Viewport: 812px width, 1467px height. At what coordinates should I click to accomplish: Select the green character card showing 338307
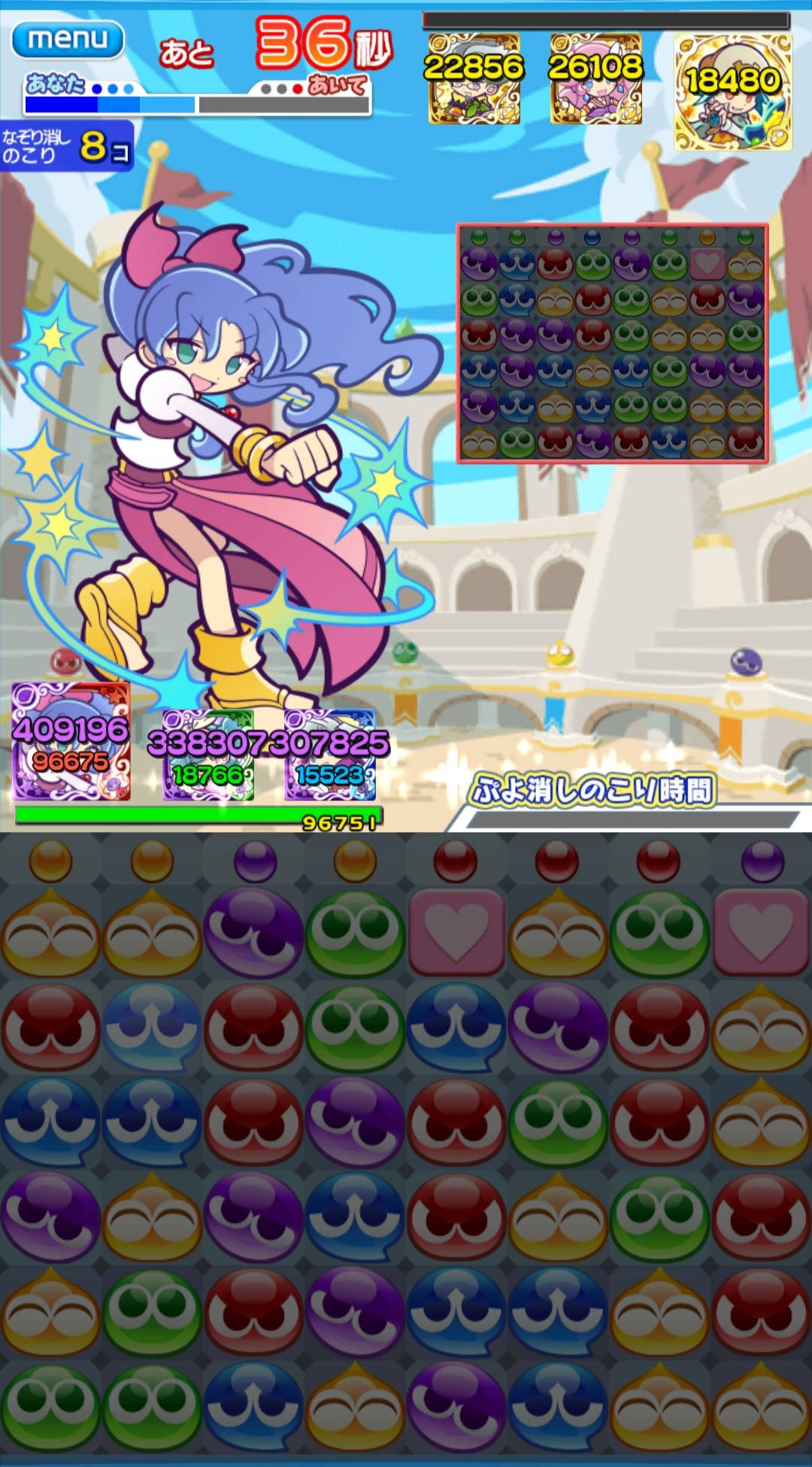point(208,755)
